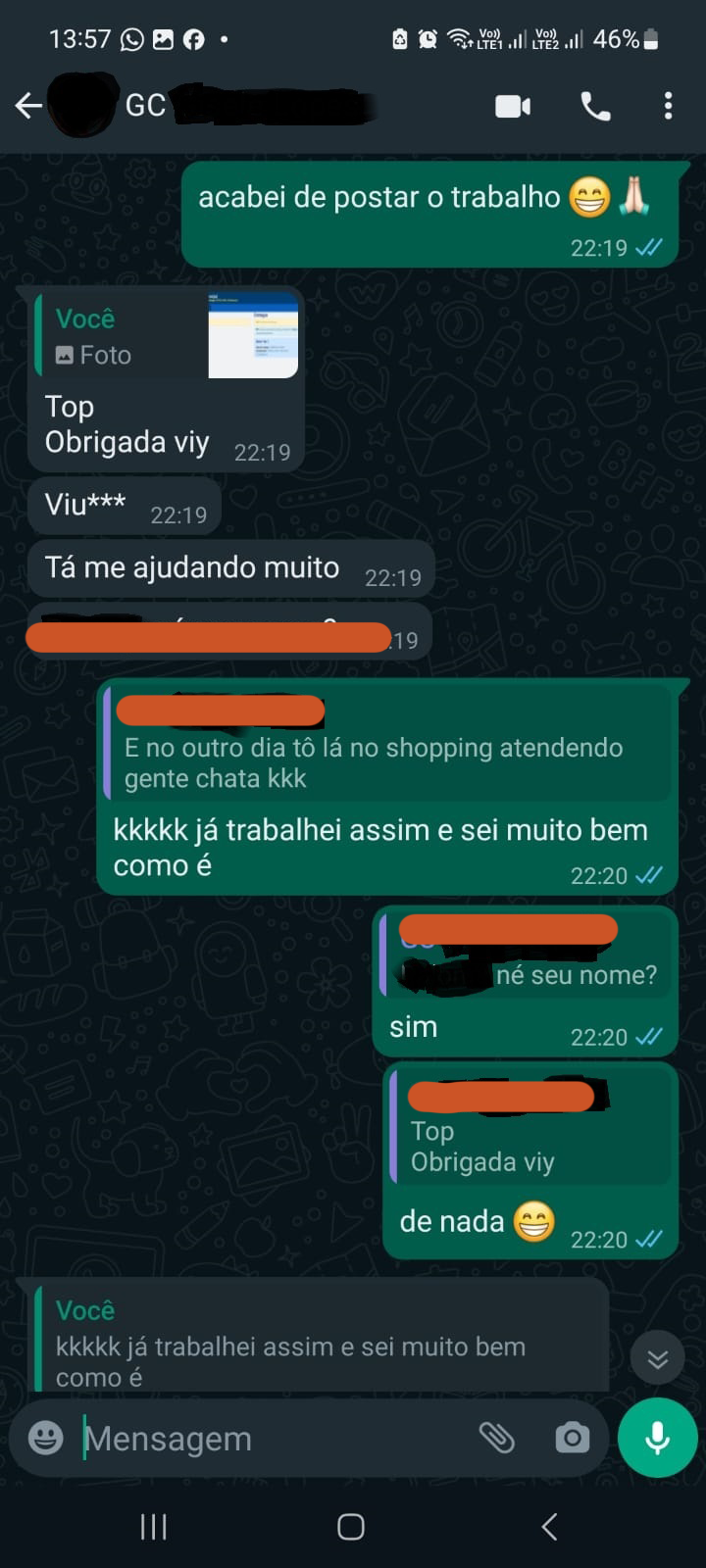Open the emoji picker
Viewport: 706px width, 1568px height.
45,1438
